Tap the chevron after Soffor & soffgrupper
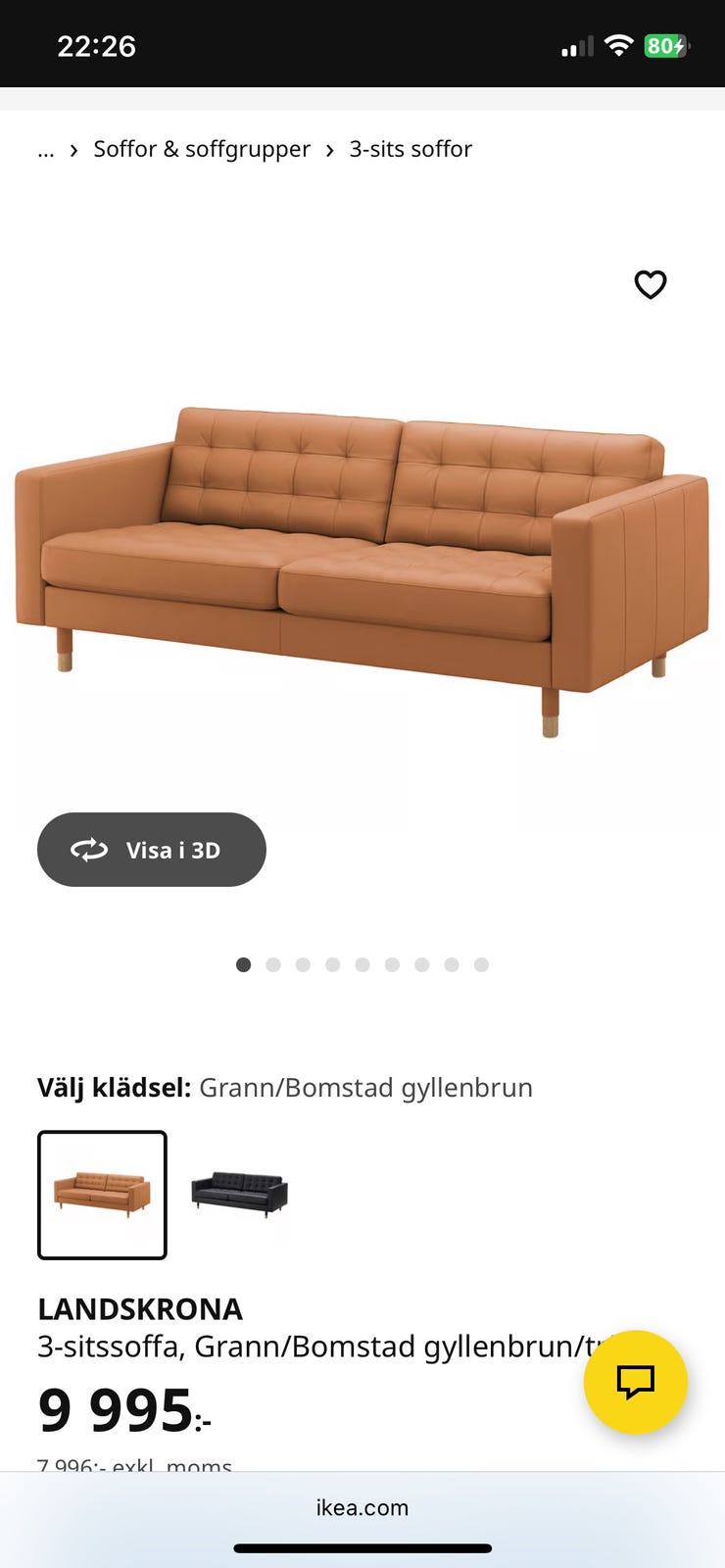Screen dimensions: 725x1568 (x=331, y=150)
